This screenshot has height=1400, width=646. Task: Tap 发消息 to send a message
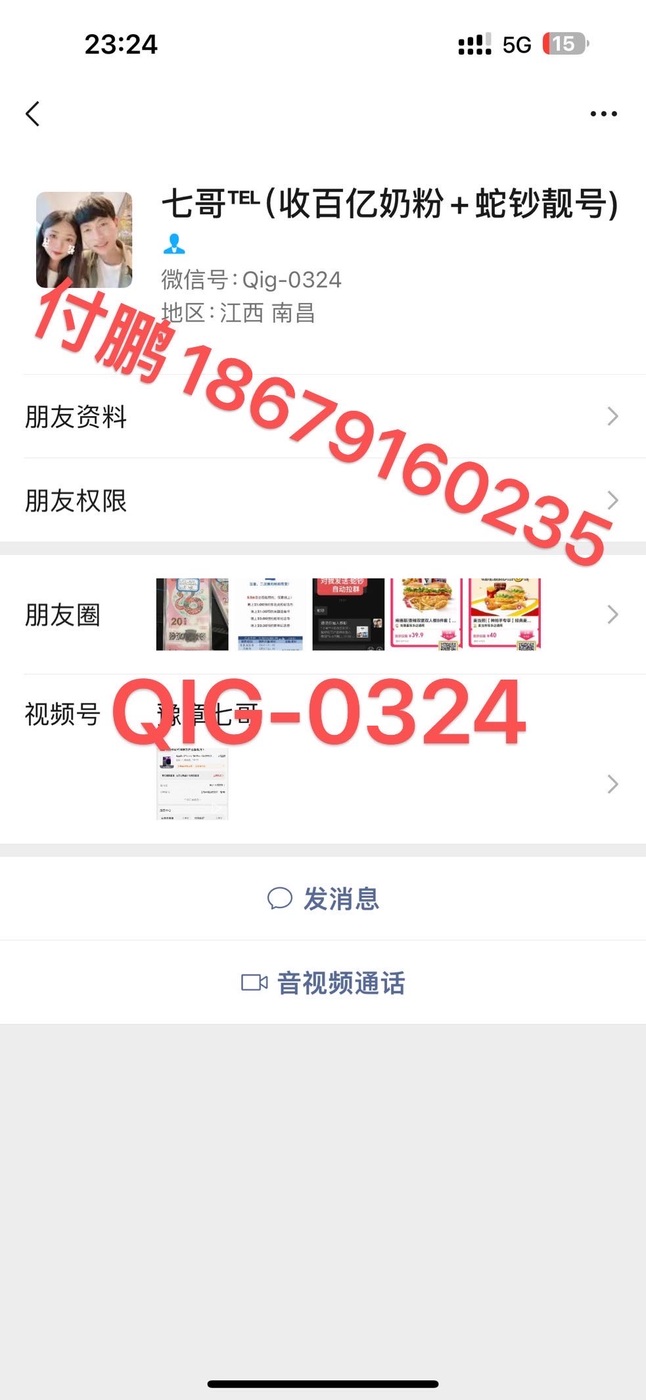pos(323,898)
